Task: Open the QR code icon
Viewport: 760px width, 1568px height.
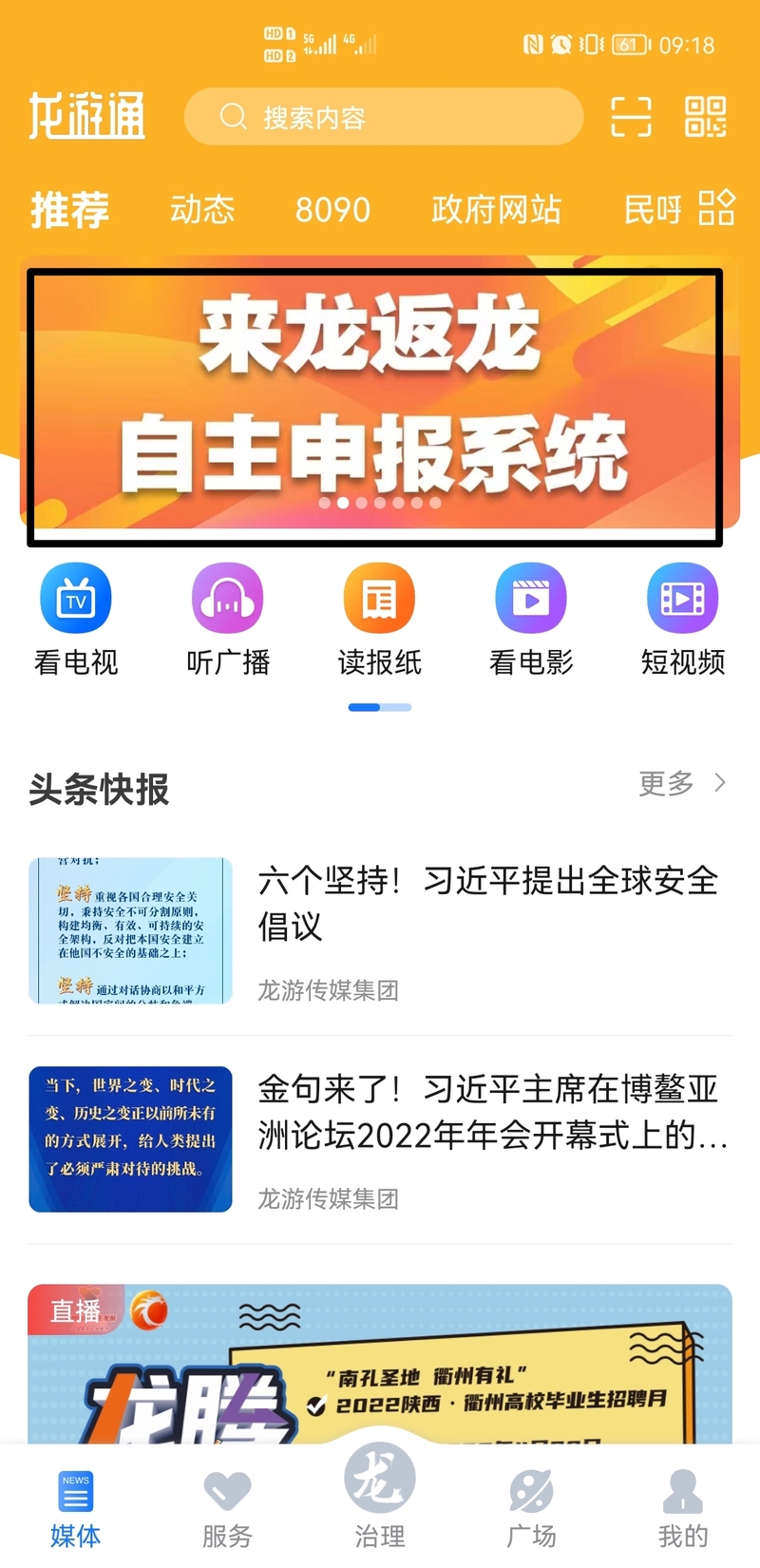Action: [705, 117]
